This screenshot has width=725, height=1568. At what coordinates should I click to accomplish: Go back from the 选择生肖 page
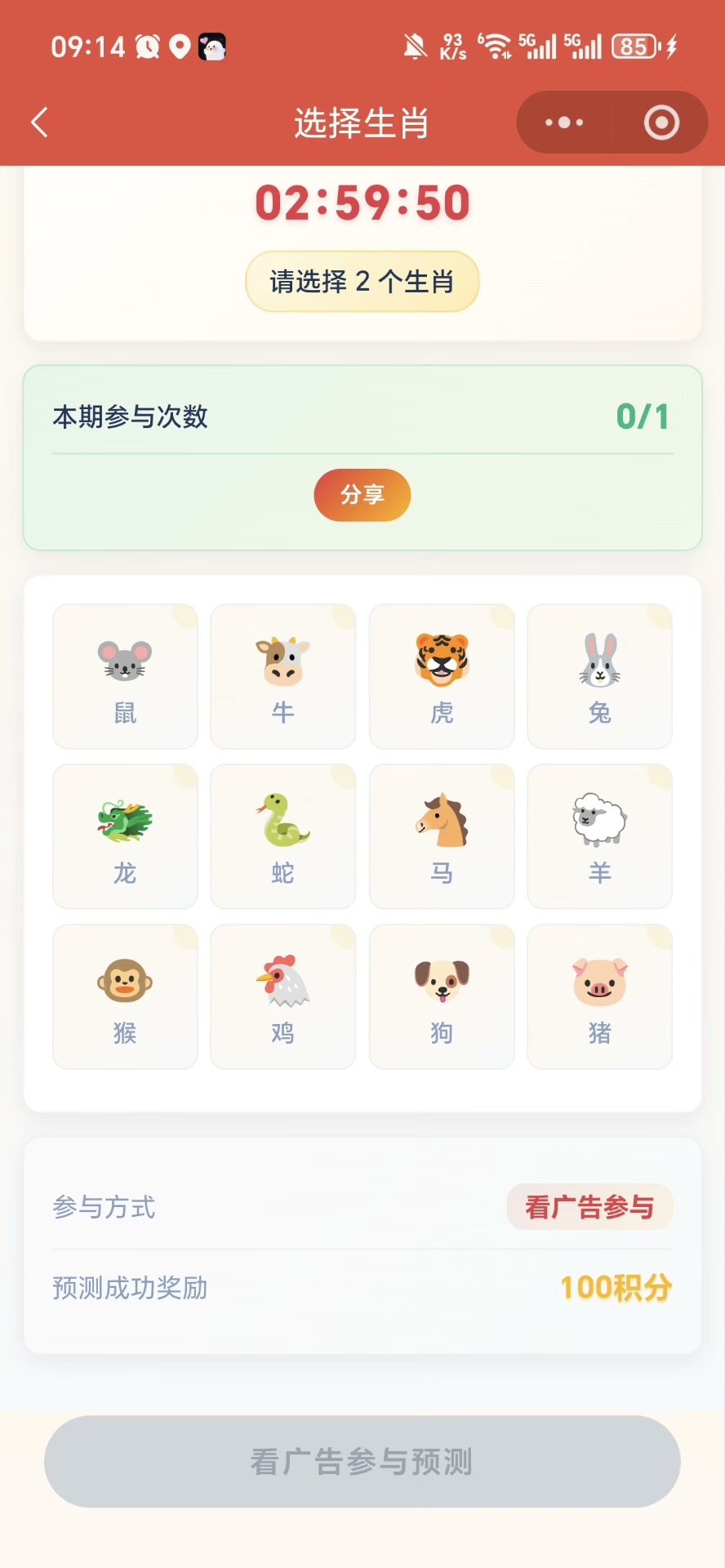39,122
